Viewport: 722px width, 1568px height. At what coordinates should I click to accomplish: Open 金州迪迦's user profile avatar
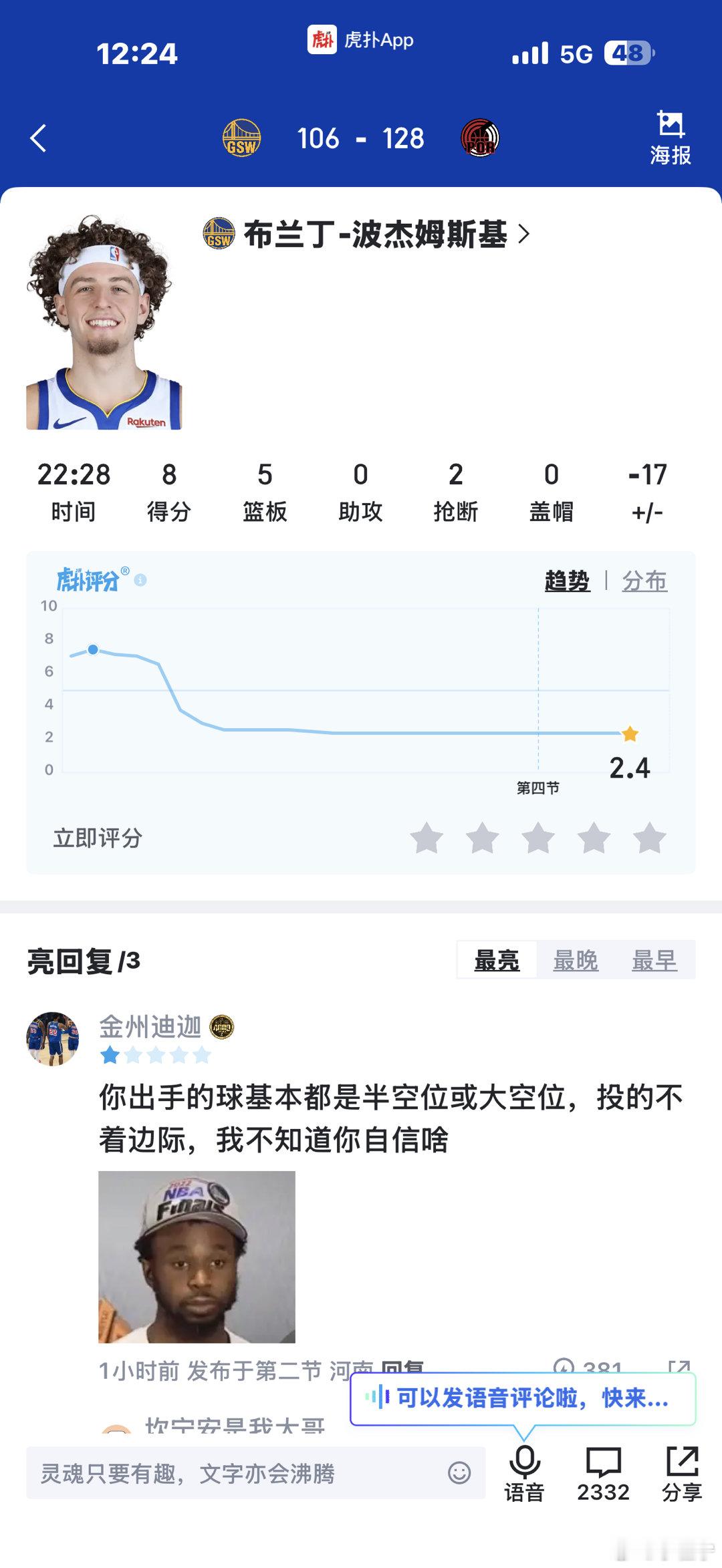(53, 1038)
